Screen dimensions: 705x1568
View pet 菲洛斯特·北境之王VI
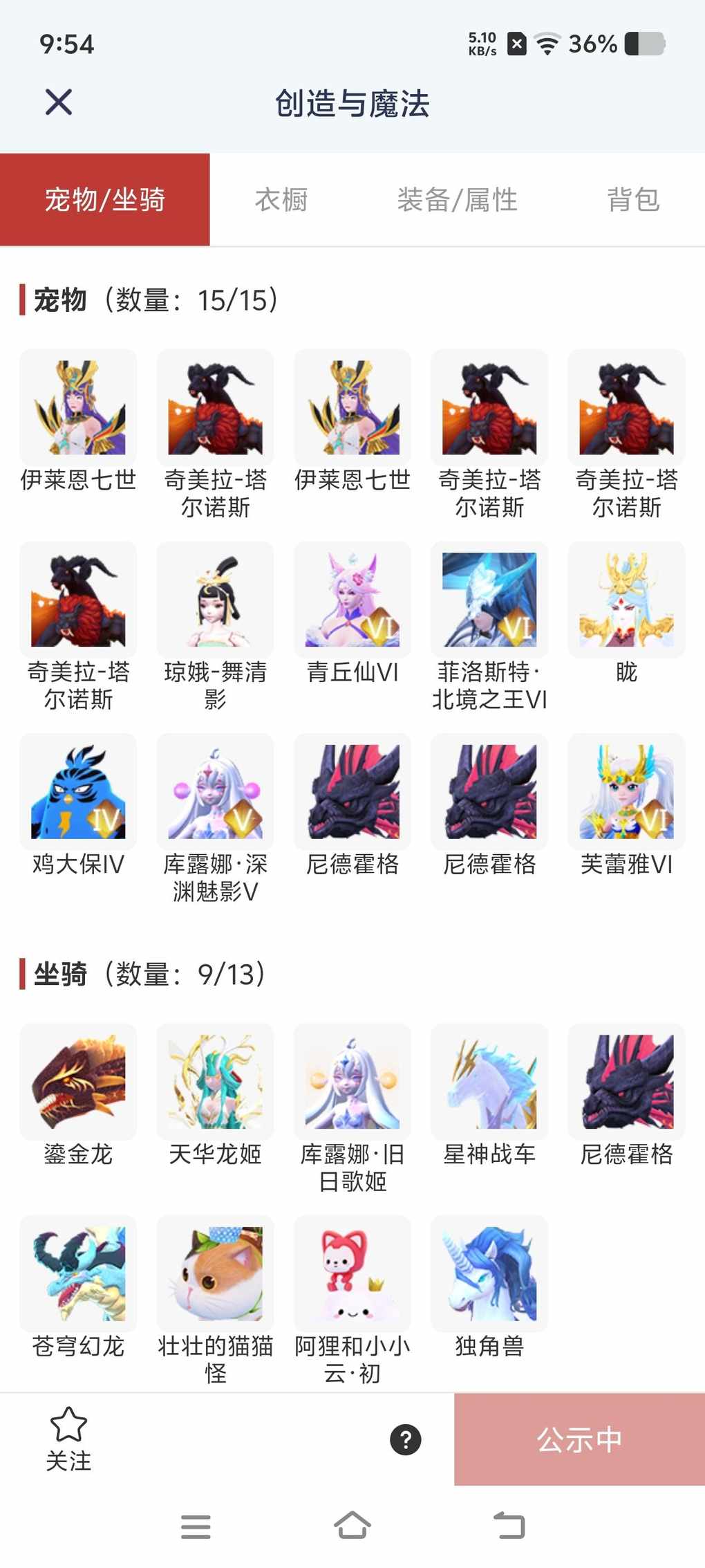click(x=489, y=600)
